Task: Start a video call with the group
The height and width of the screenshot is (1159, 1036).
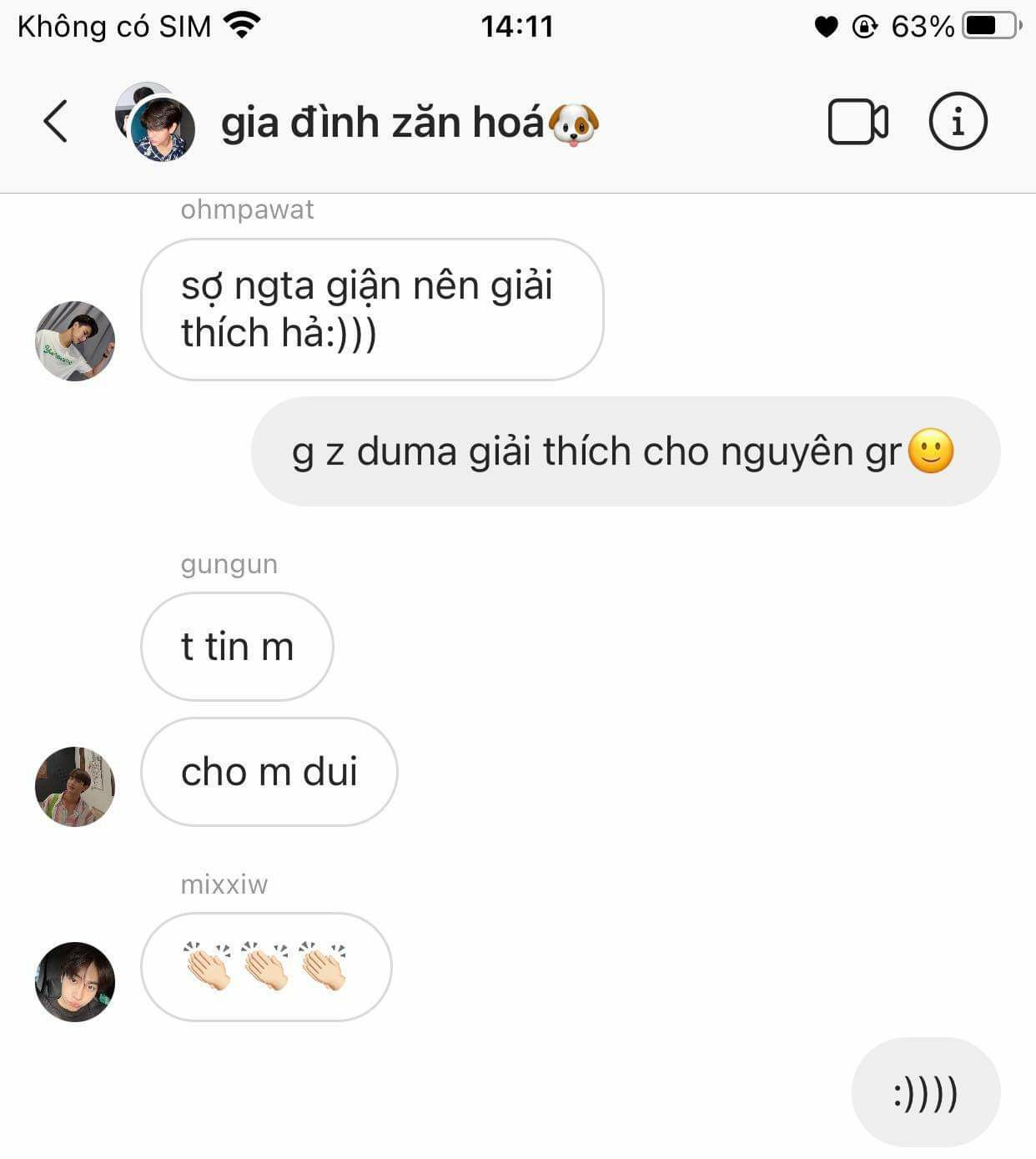Action: [857, 122]
